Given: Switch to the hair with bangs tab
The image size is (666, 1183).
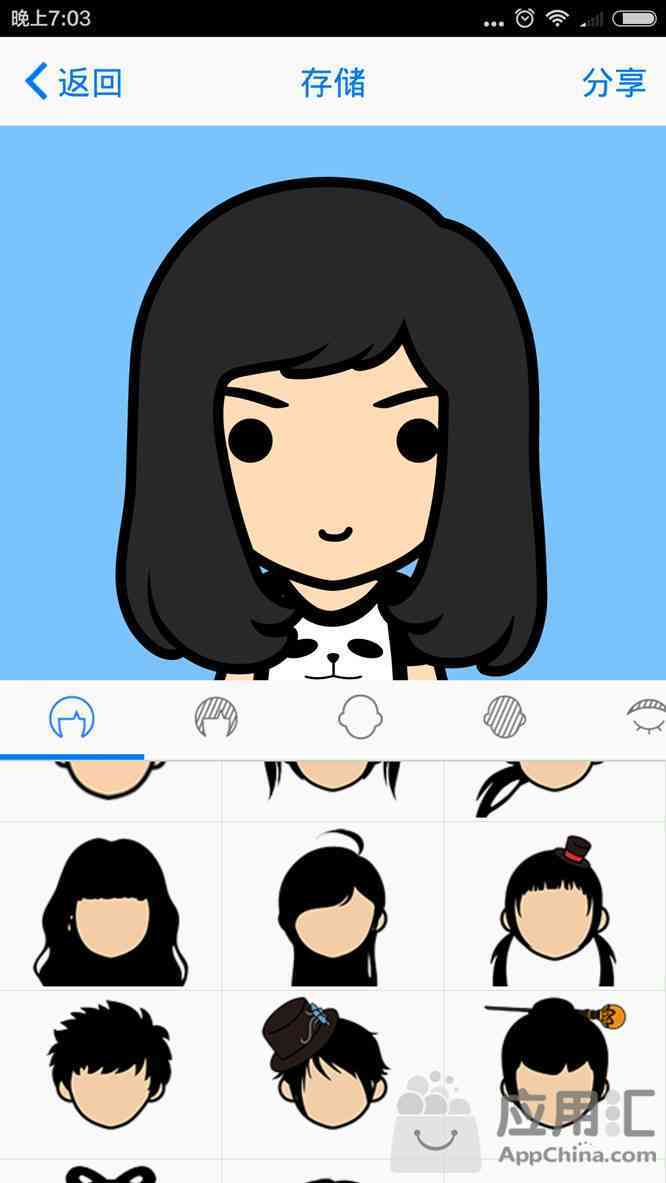Looking at the screenshot, I should point(216,717).
